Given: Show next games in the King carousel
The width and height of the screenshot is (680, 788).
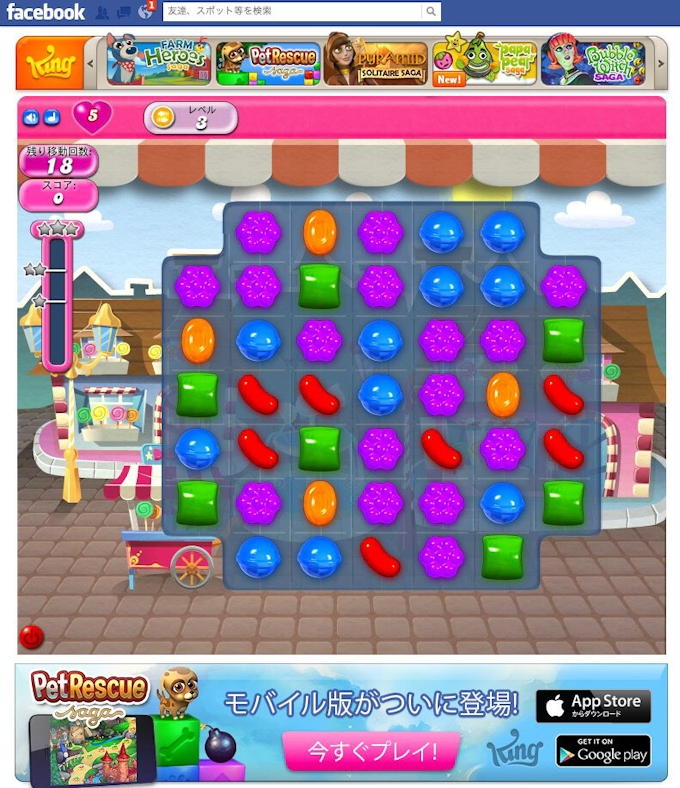Looking at the screenshot, I should (657, 63).
